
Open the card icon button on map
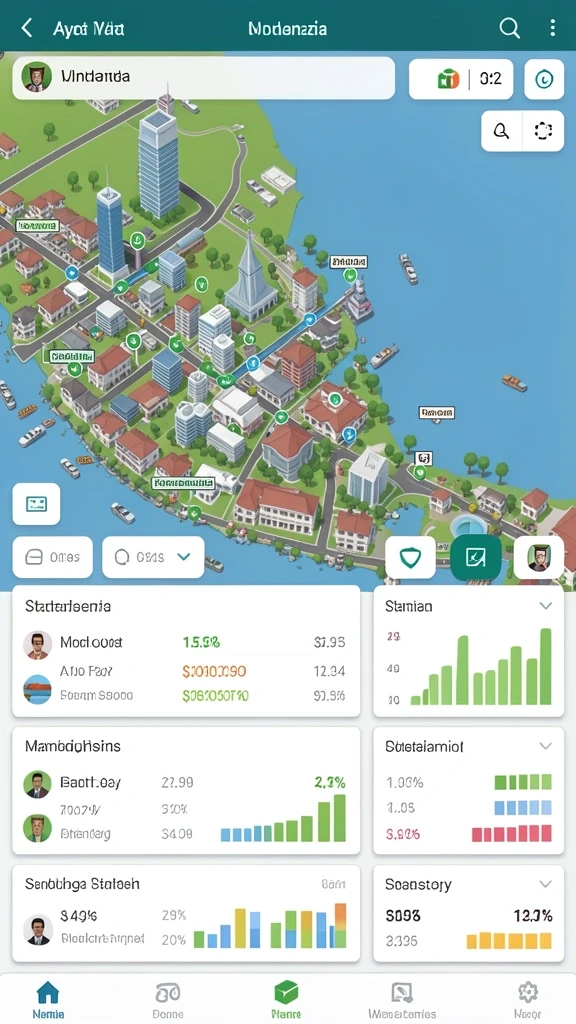click(37, 504)
